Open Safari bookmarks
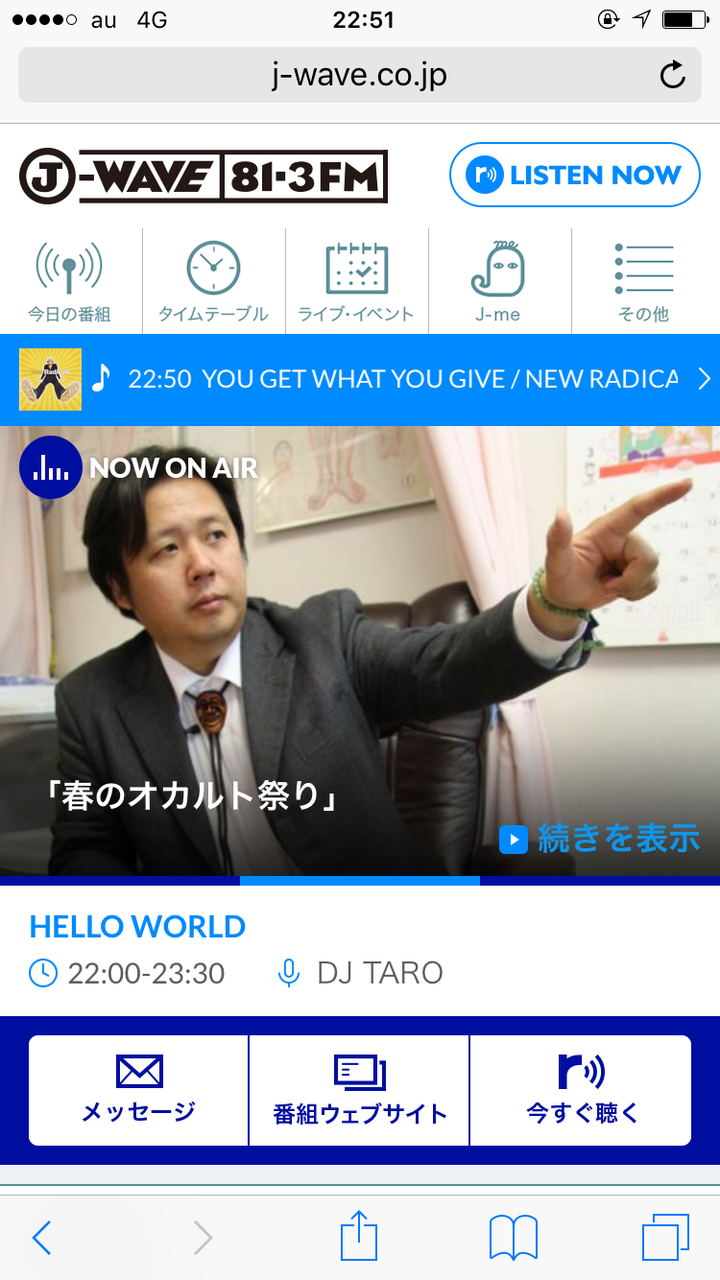 (513, 1238)
